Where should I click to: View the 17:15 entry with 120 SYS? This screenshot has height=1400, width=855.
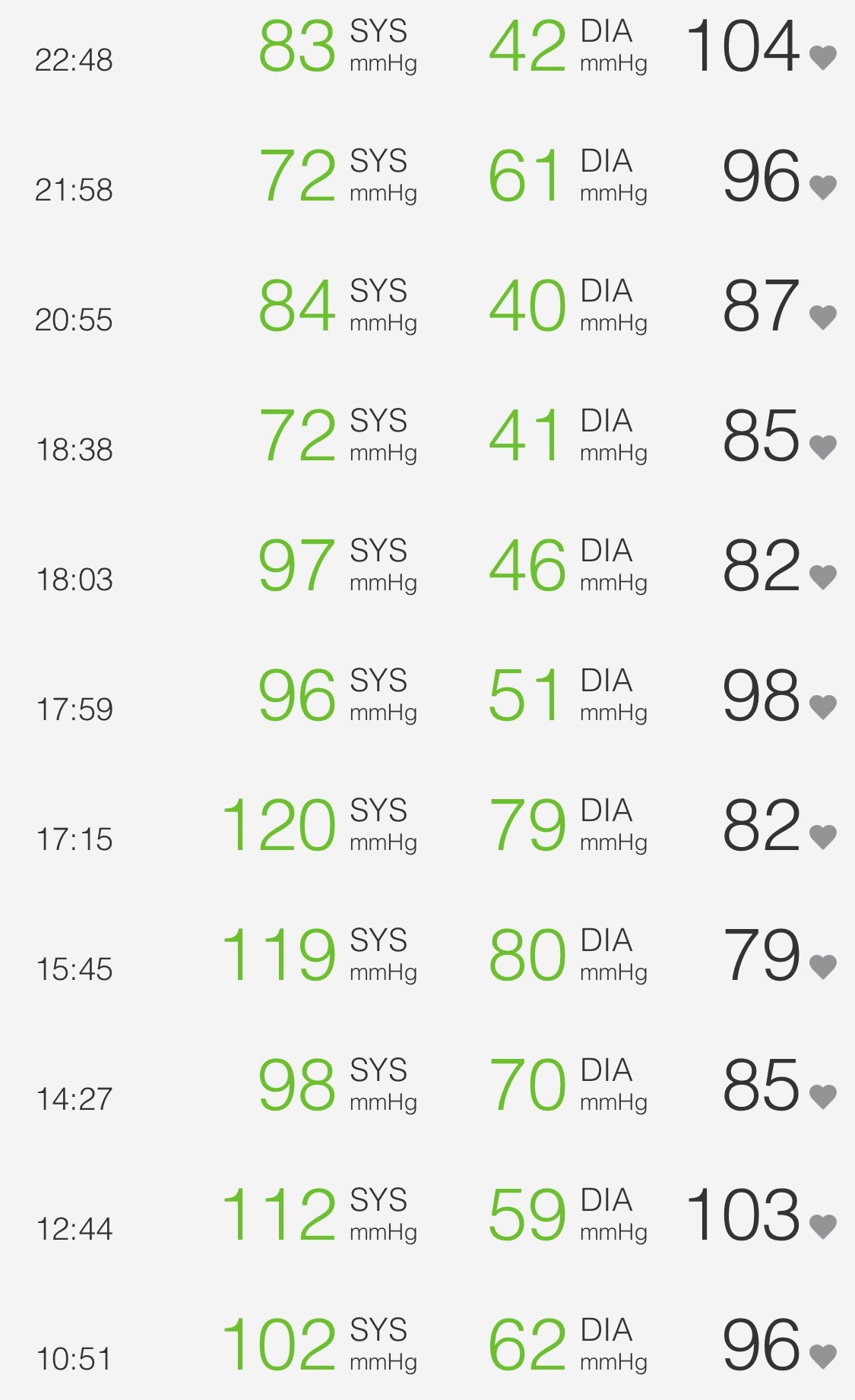(x=427, y=826)
